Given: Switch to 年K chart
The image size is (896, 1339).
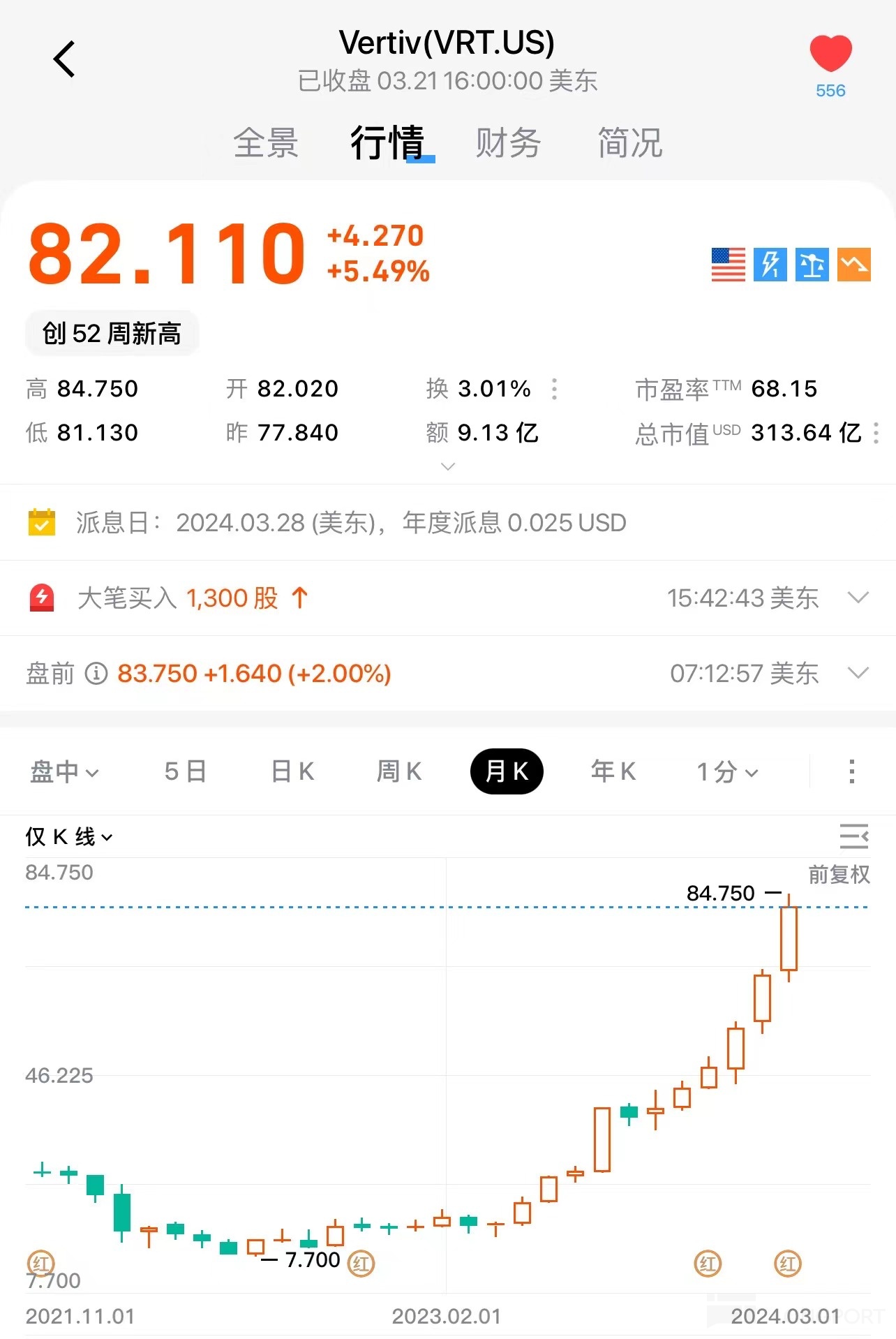Looking at the screenshot, I should (x=613, y=771).
